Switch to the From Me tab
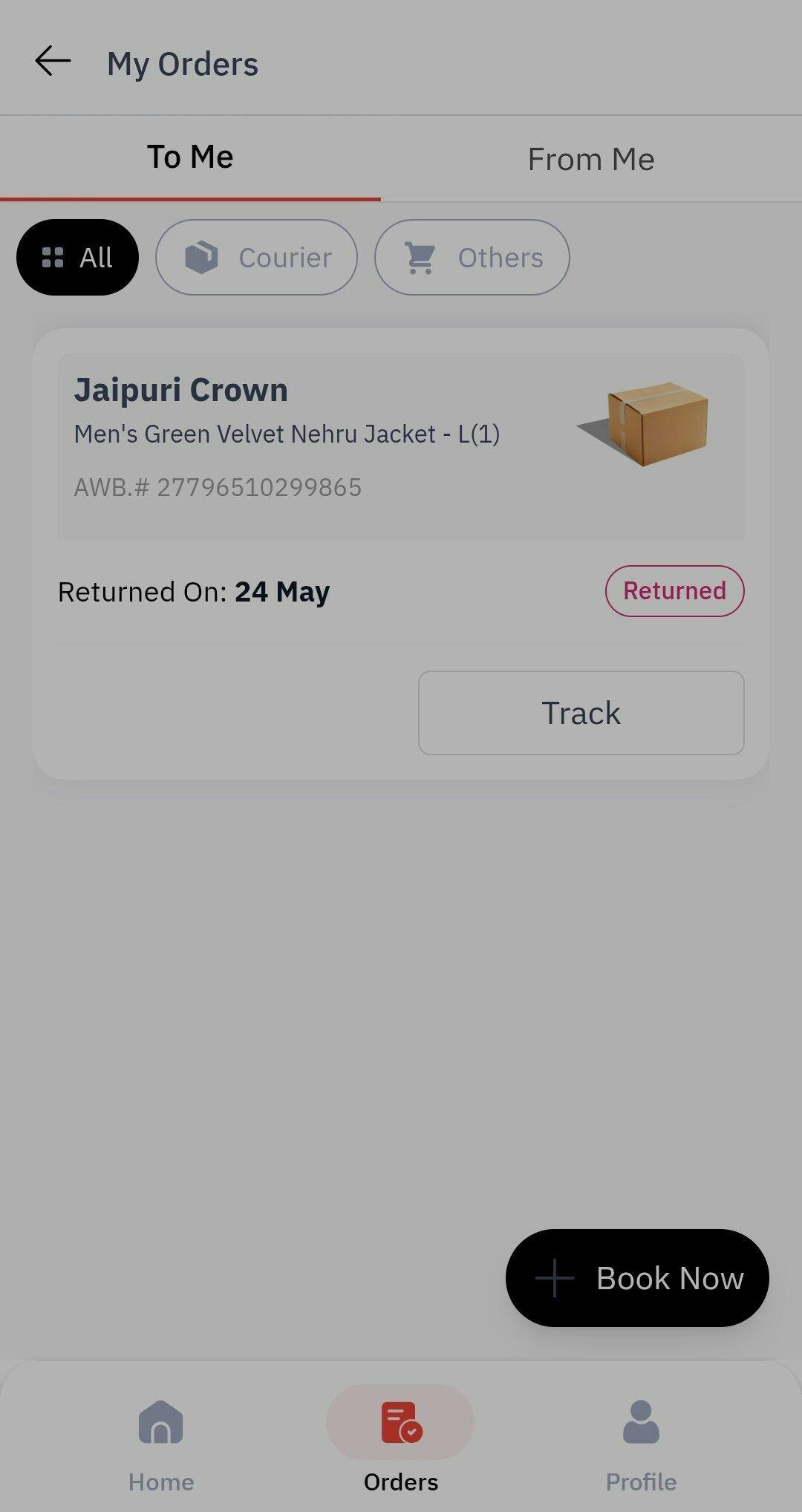 coord(590,159)
